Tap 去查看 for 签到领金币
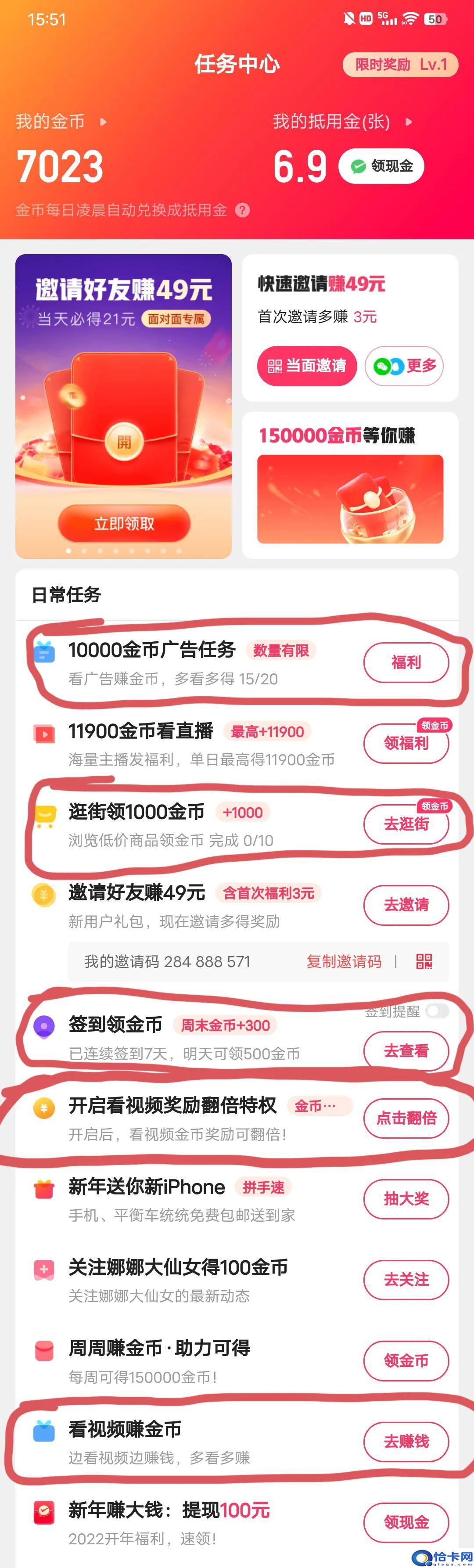Image resolution: width=474 pixels, height=1568 pixels. pyautogui.click(x=406, y=1050)
